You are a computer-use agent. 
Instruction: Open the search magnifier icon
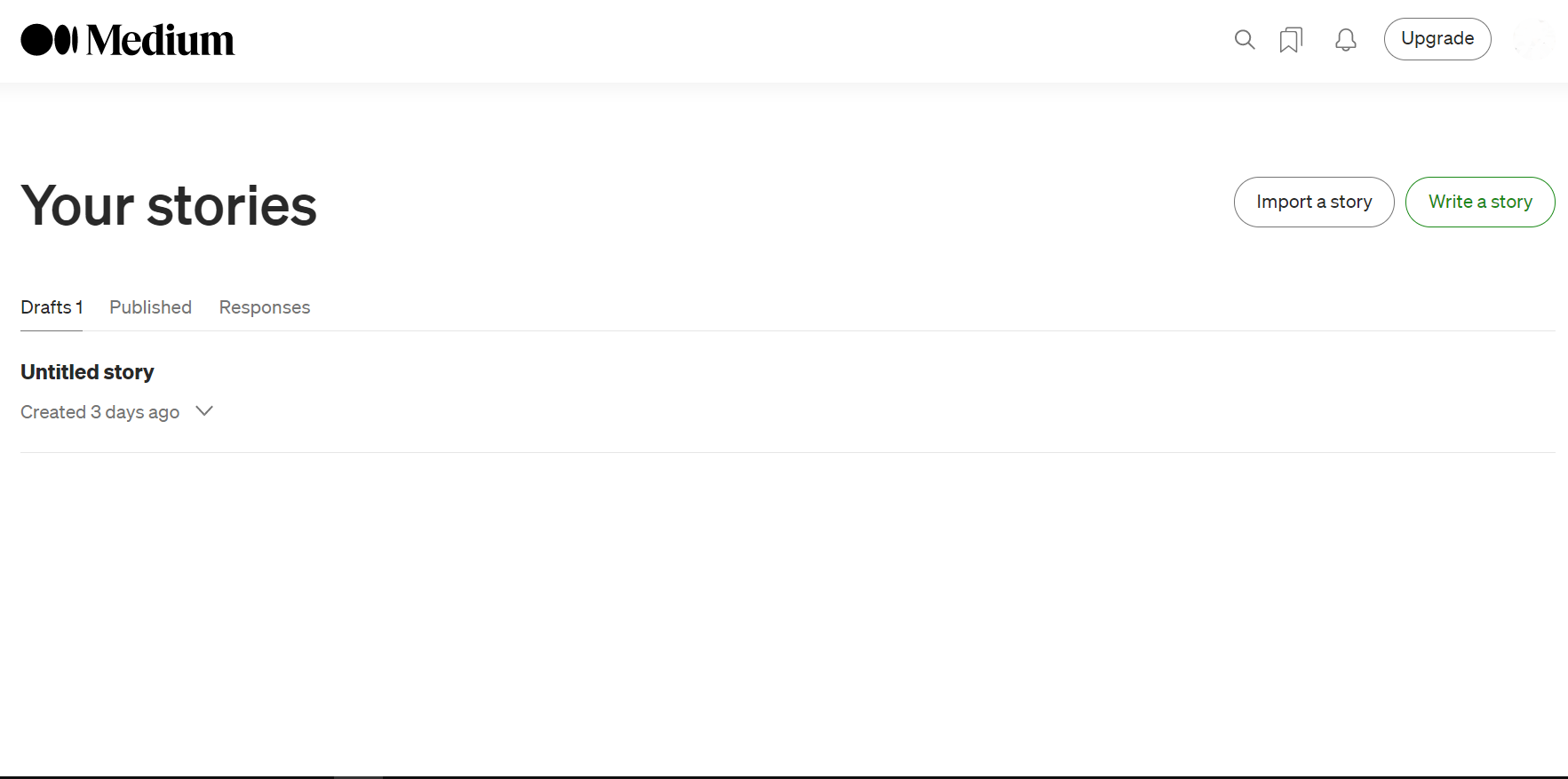[1244, 39]
